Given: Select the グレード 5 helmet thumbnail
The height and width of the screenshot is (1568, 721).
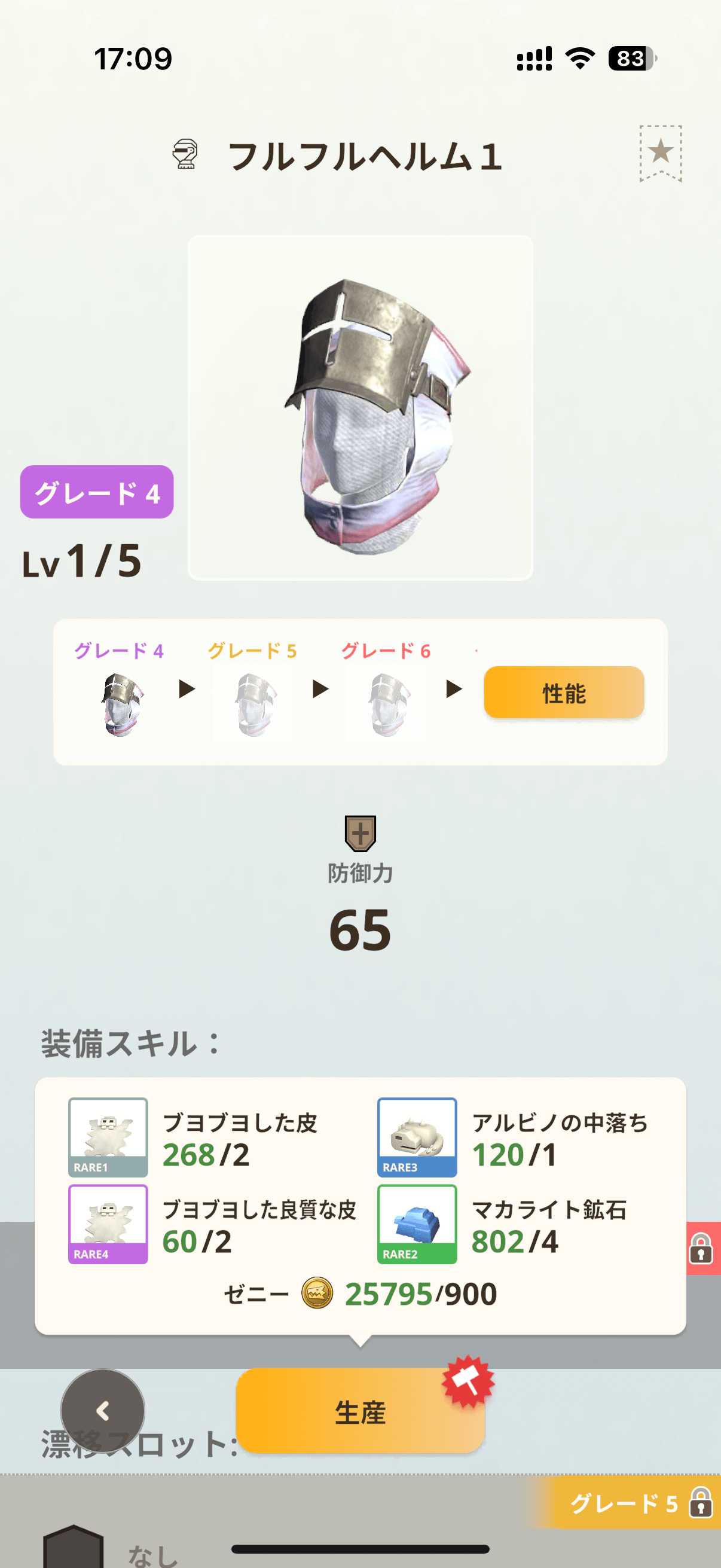Looking at the screenshot, I should pos(254,705).
